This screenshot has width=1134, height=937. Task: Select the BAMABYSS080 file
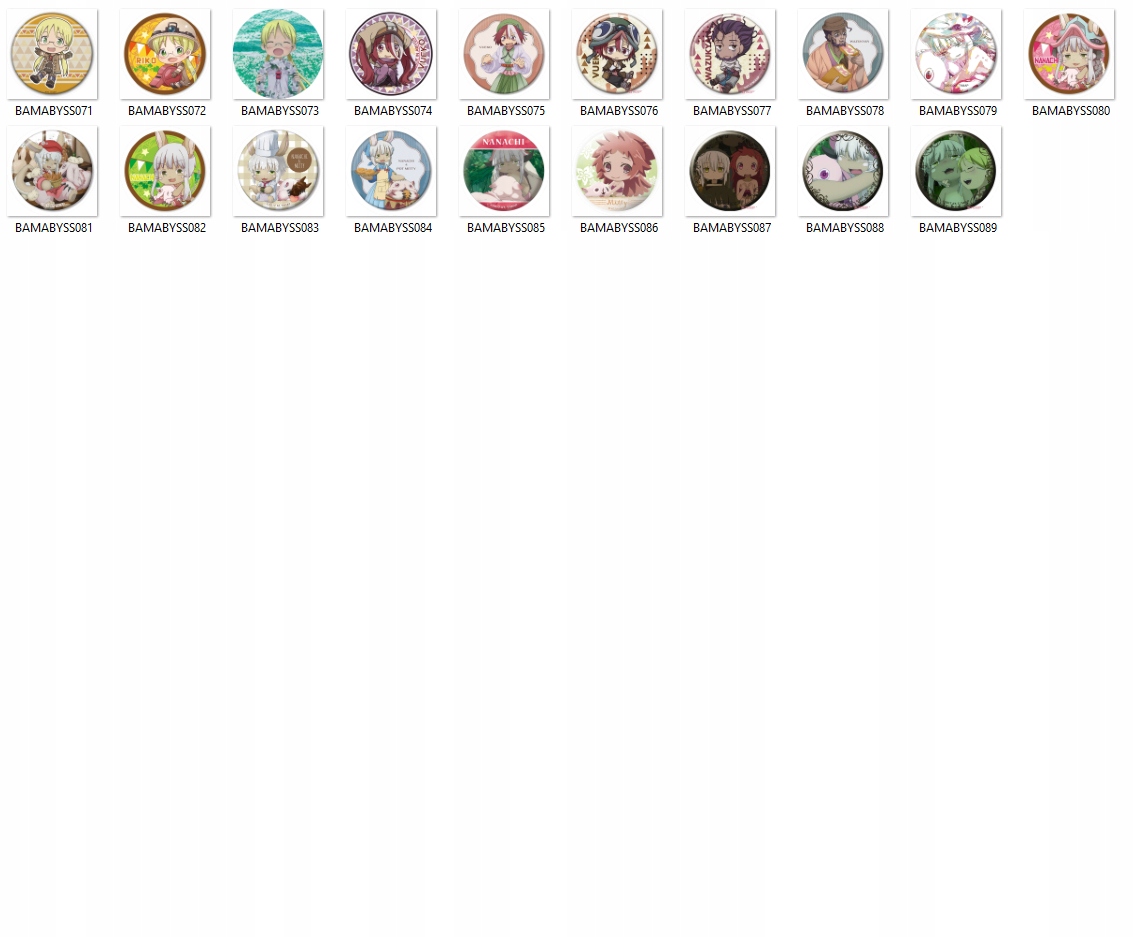point(1069,54)
